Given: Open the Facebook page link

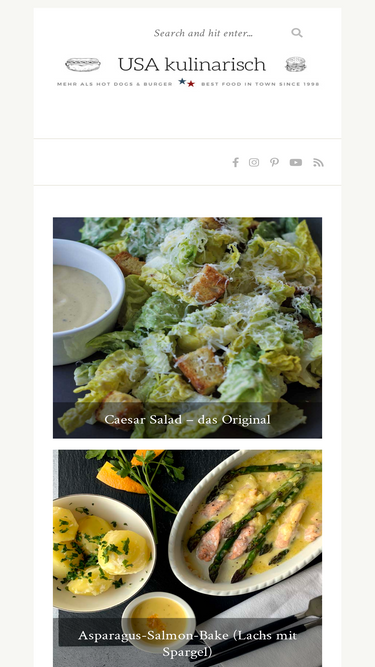Looking at the screenshot, I should click(x=236, y=162).
